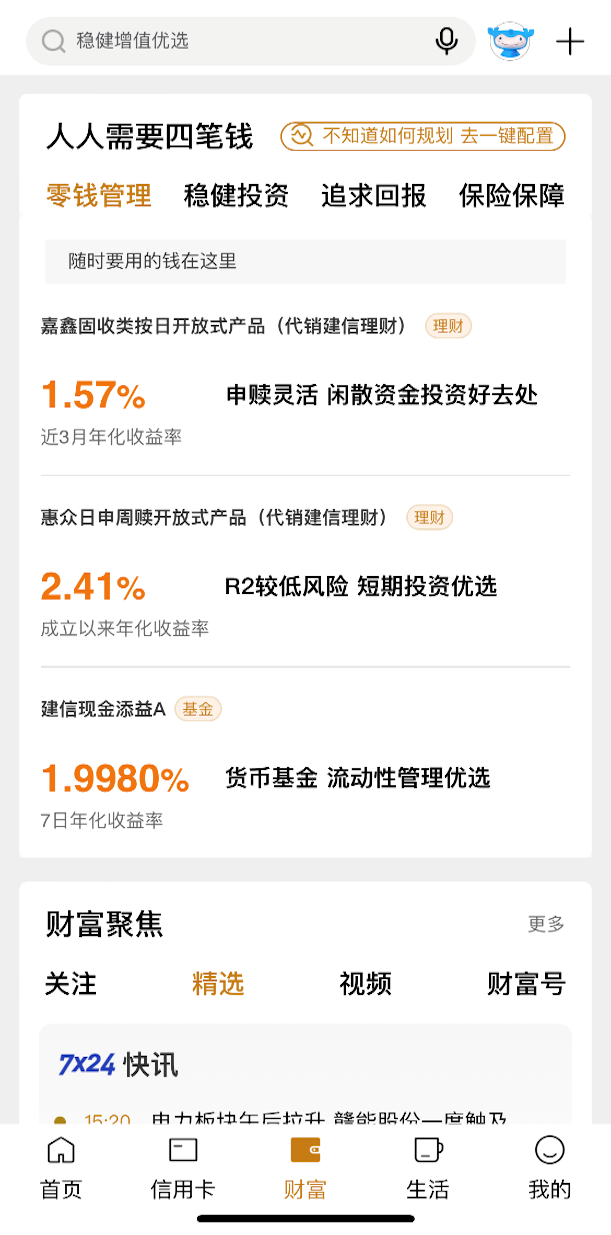Open the 我的 tab

[549, 1167]
